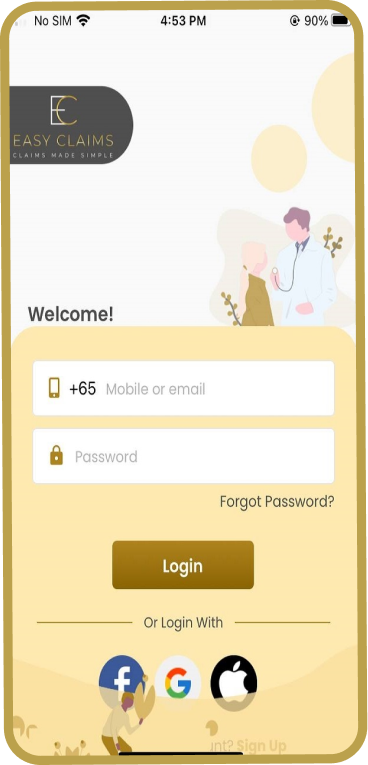Image resolution: width=368 pixels, height=765 pixels.
Task: Open the Forgot Password link
Action: click(277, 502)
